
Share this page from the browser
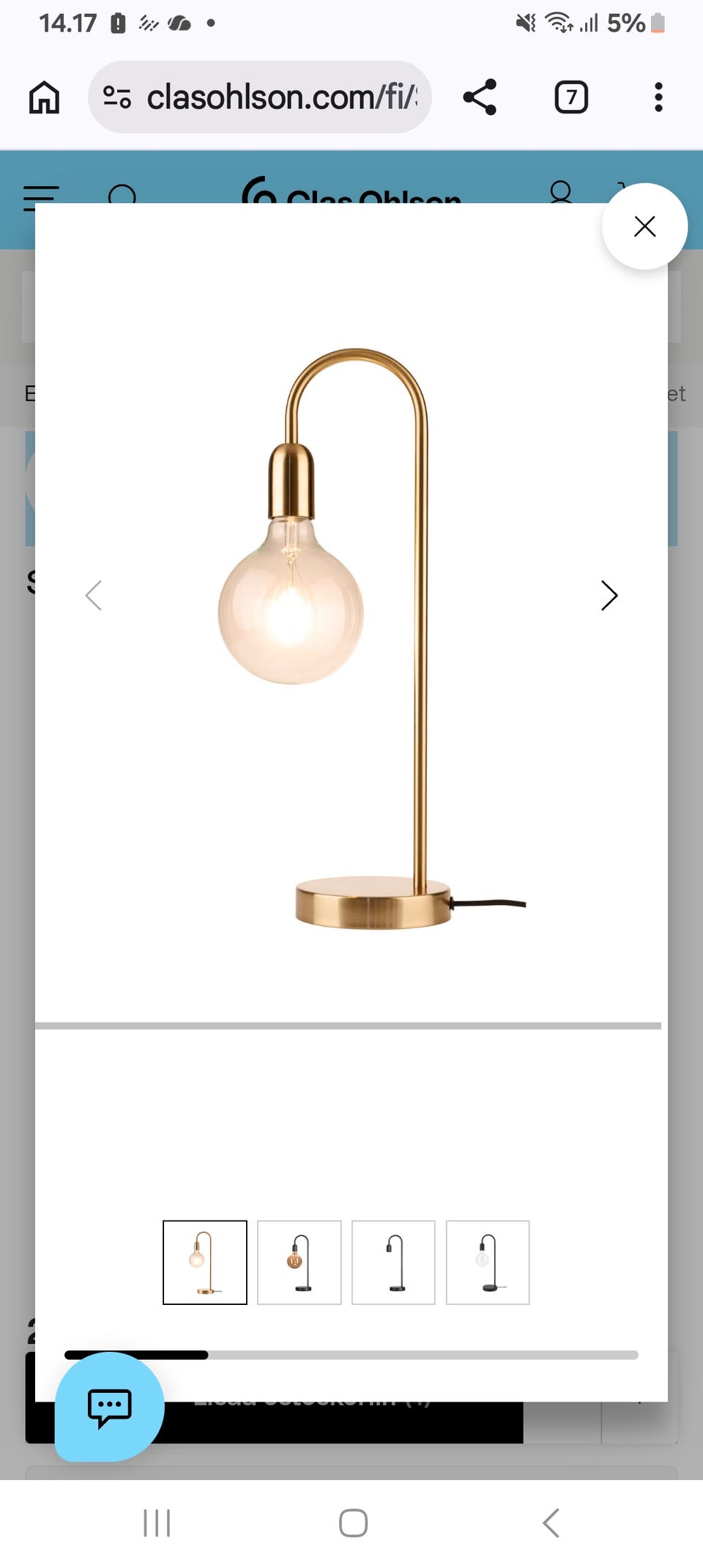pyautogui.click(x=480, y=97)
